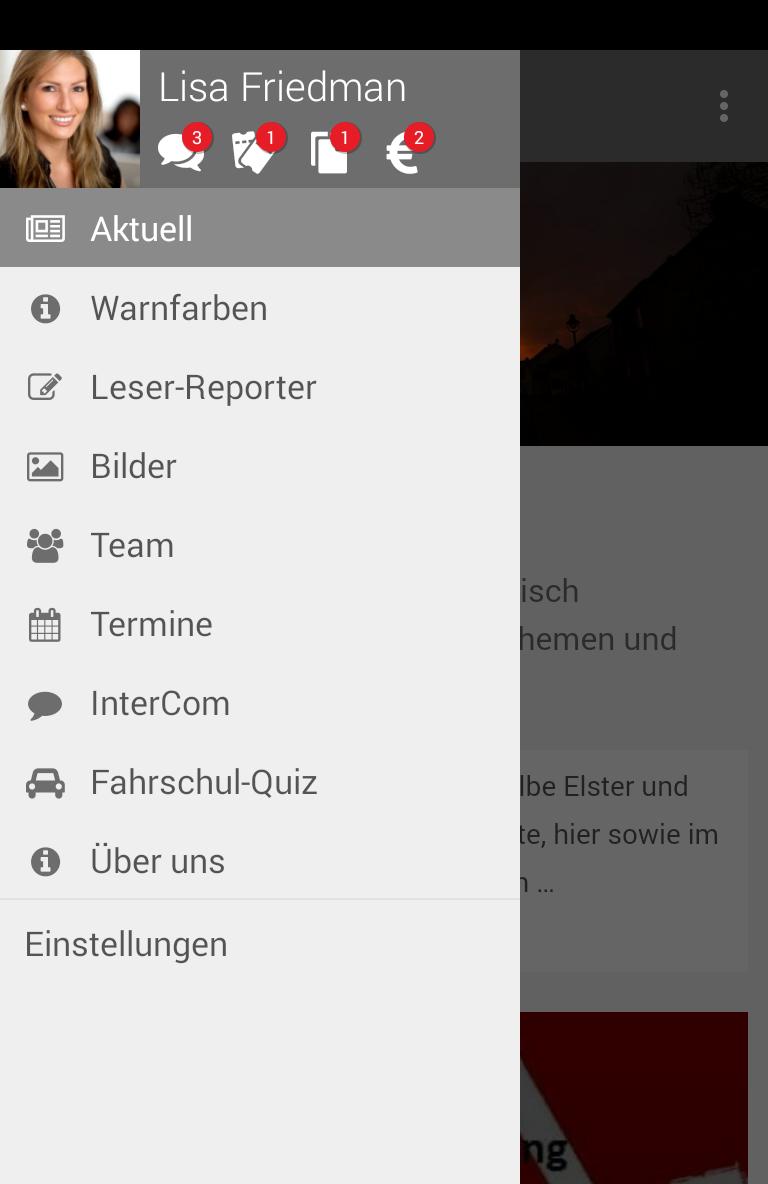Image resolution: width=768 pixels, height=1184 pixels.
Task: Click the InterCom chat bubble icon
Action: coord(45,703)
